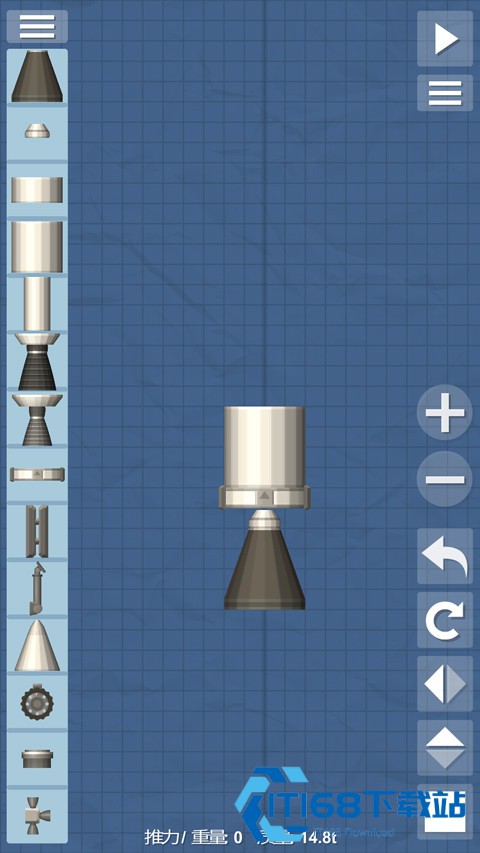Screen dimensions: 480x853
Task: Launch the rocket with the play button
Action: click(x=445, y=39)
